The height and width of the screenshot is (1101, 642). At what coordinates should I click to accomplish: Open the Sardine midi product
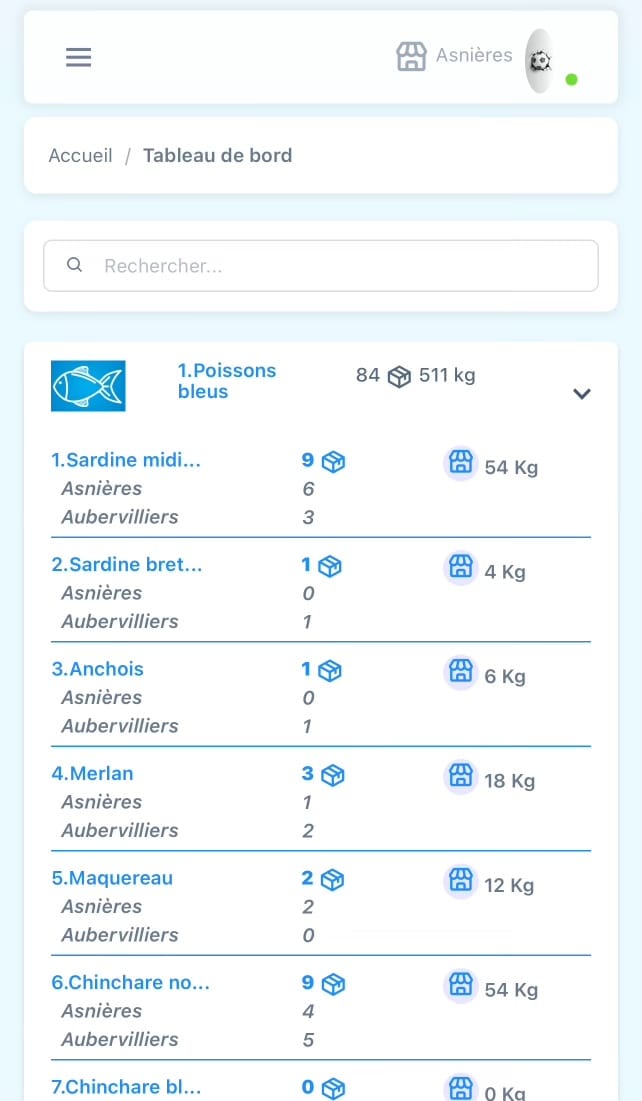pyautogui.click(x=126, y=460)
